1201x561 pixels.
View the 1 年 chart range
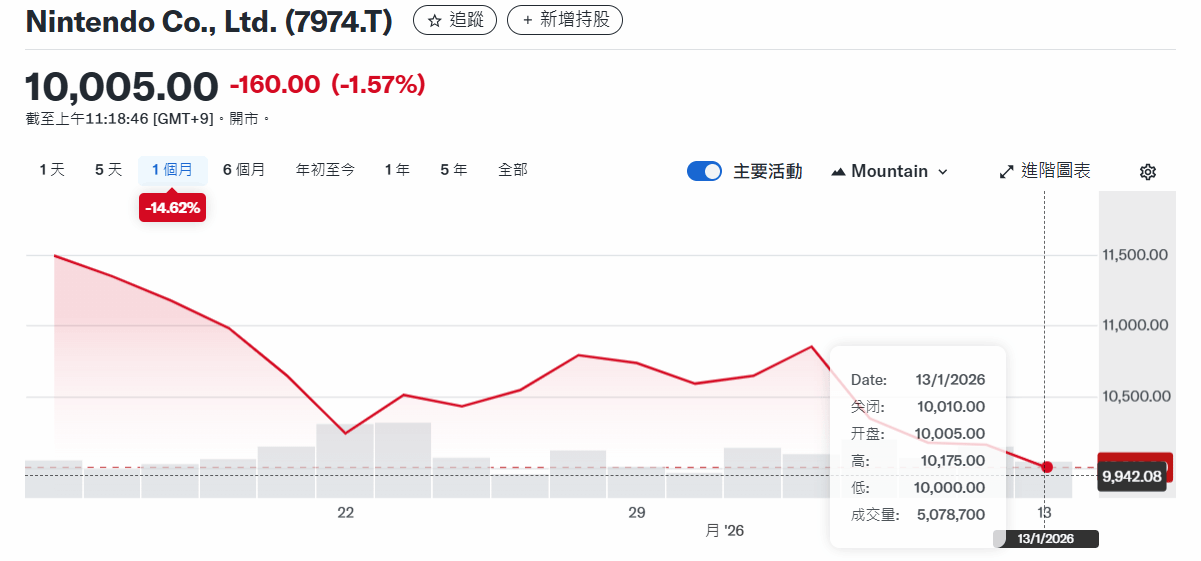click(397, 170)
